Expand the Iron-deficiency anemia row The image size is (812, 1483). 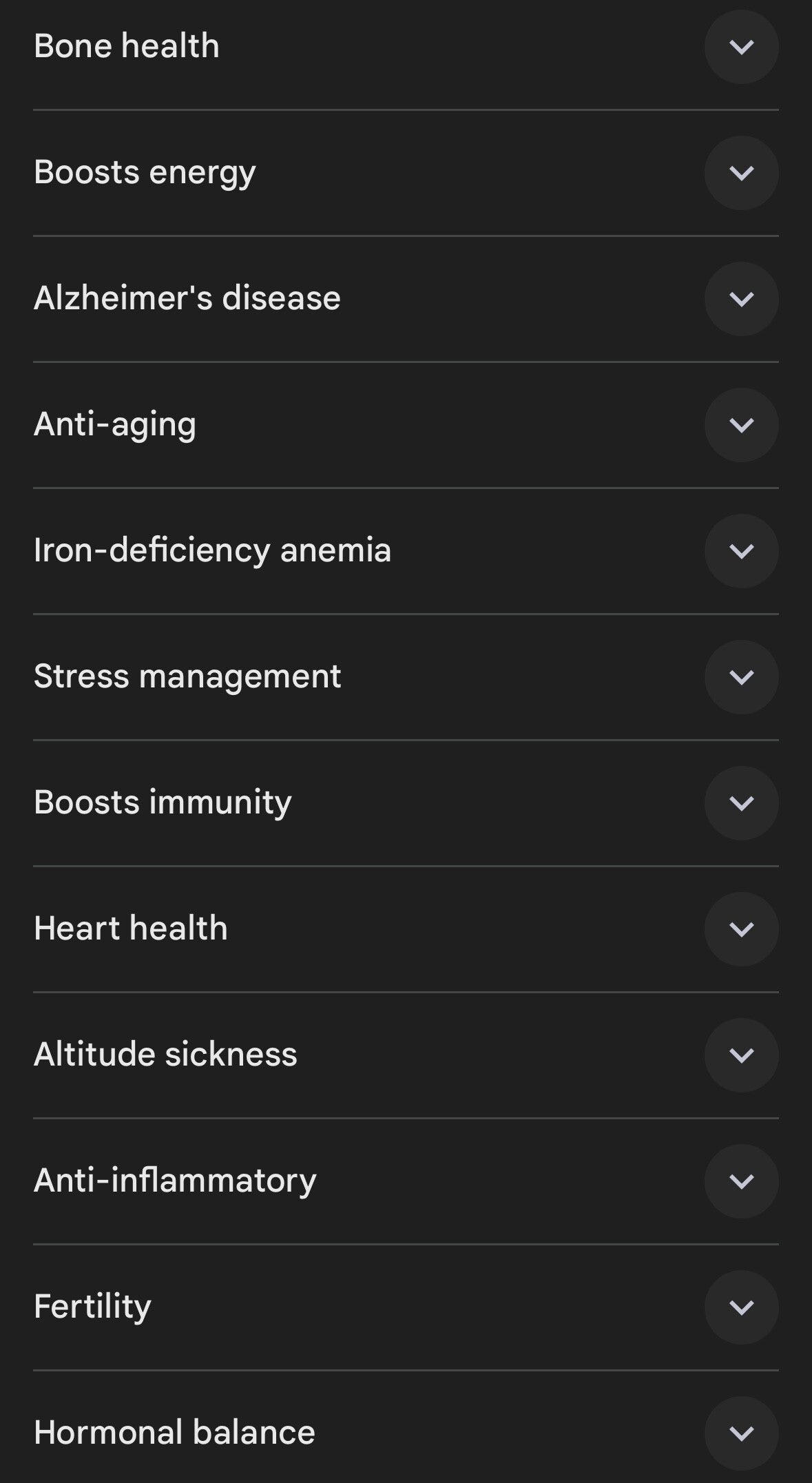point(741,551)
